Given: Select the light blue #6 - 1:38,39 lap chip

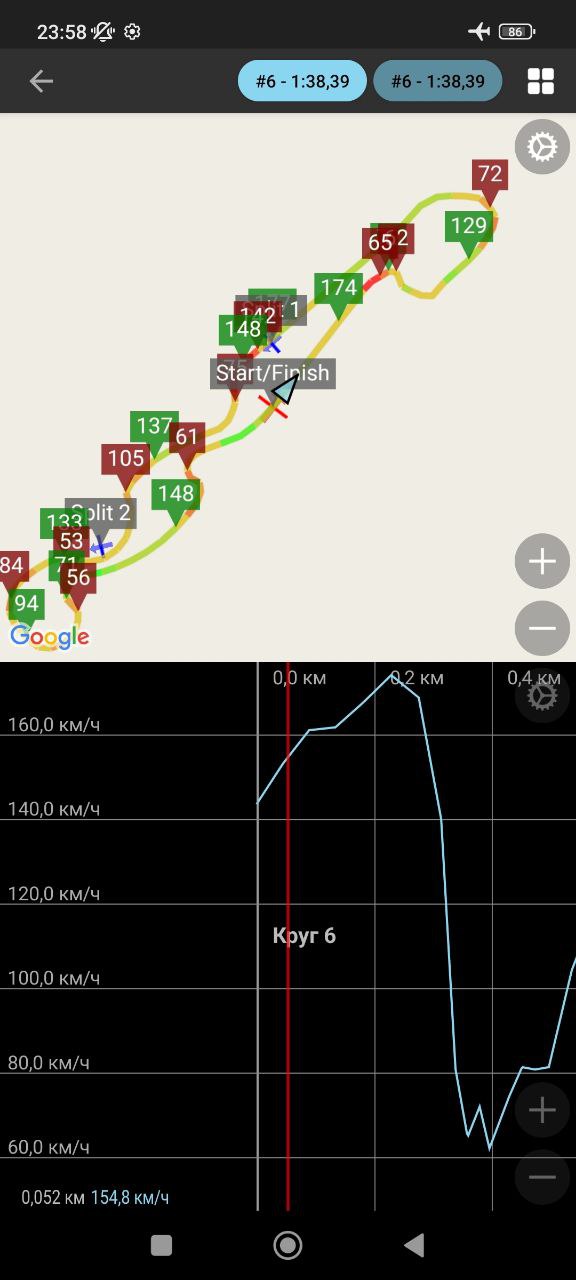Looking at the screenshot, I should point(303,81).
